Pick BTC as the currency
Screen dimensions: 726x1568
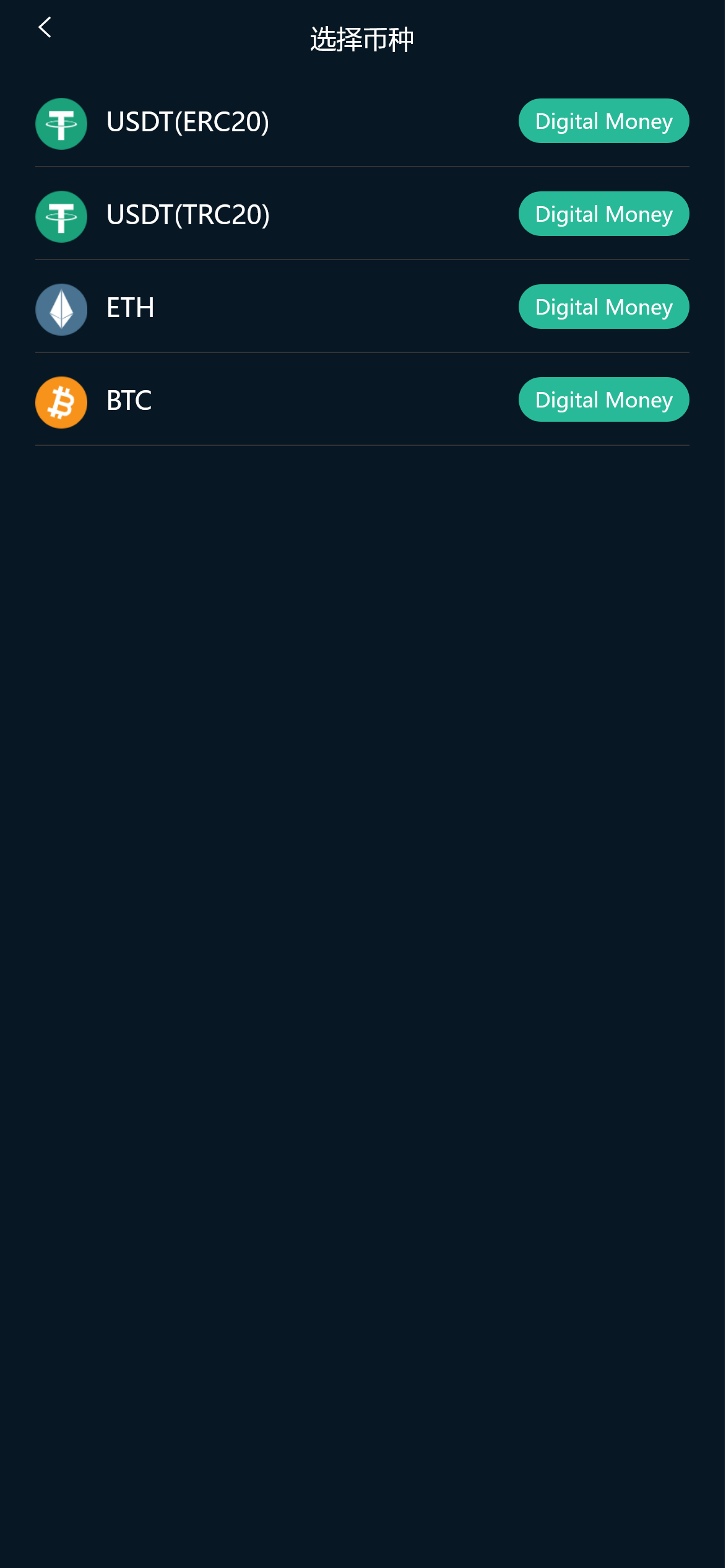pyautogui.click(x=129, y=401)
